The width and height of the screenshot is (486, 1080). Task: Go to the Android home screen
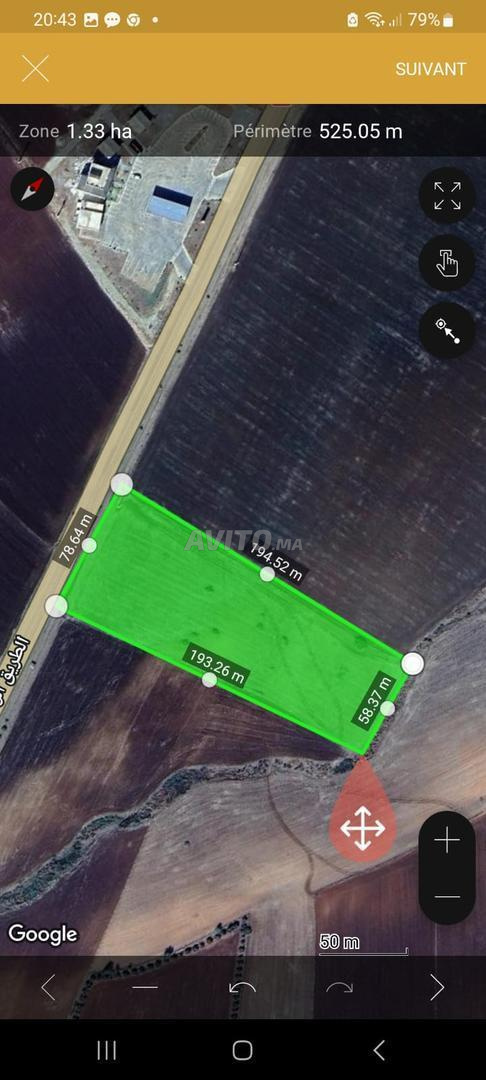[x=242, y=1050]
